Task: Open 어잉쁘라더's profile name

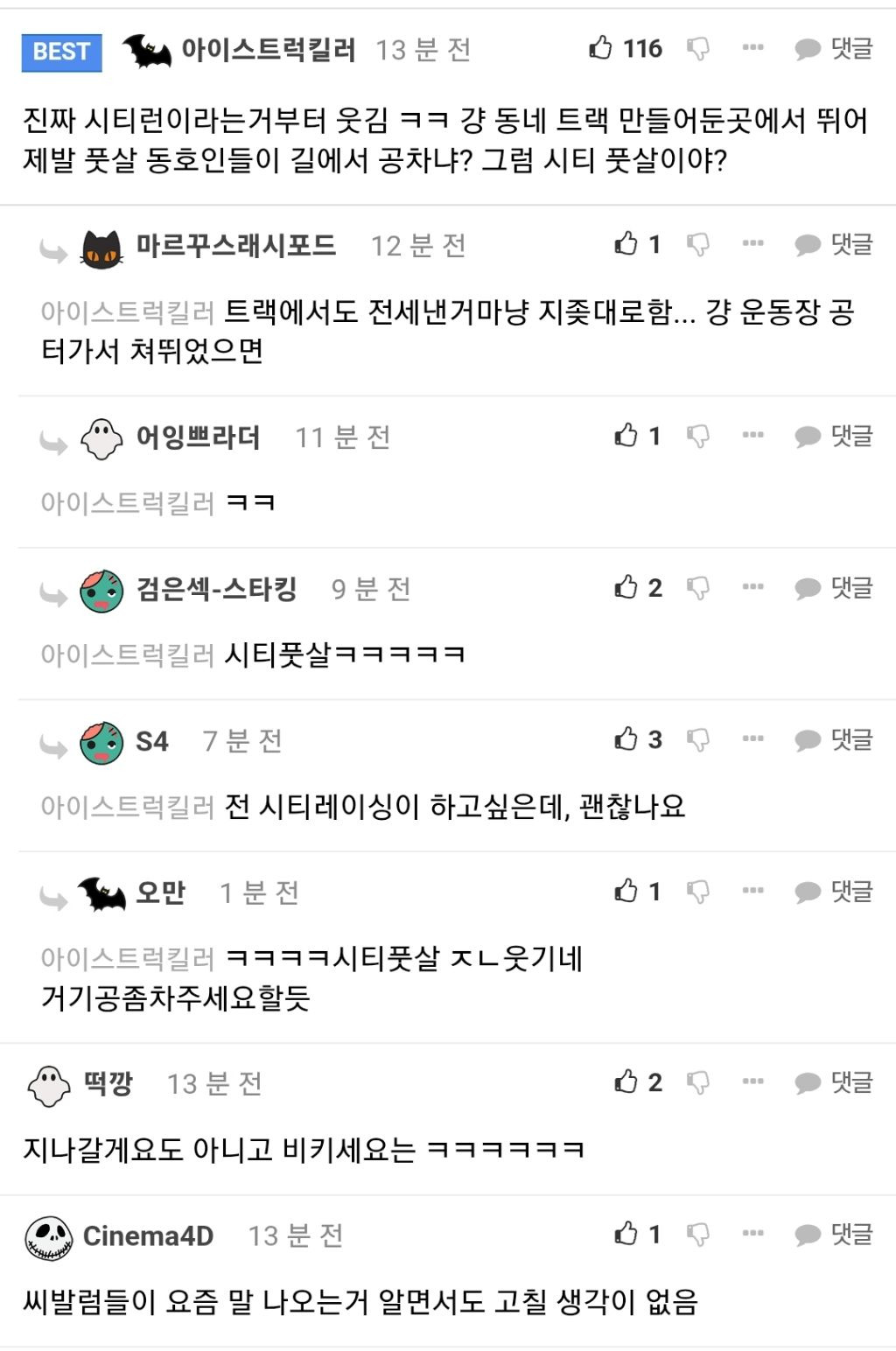Action: 198,437
